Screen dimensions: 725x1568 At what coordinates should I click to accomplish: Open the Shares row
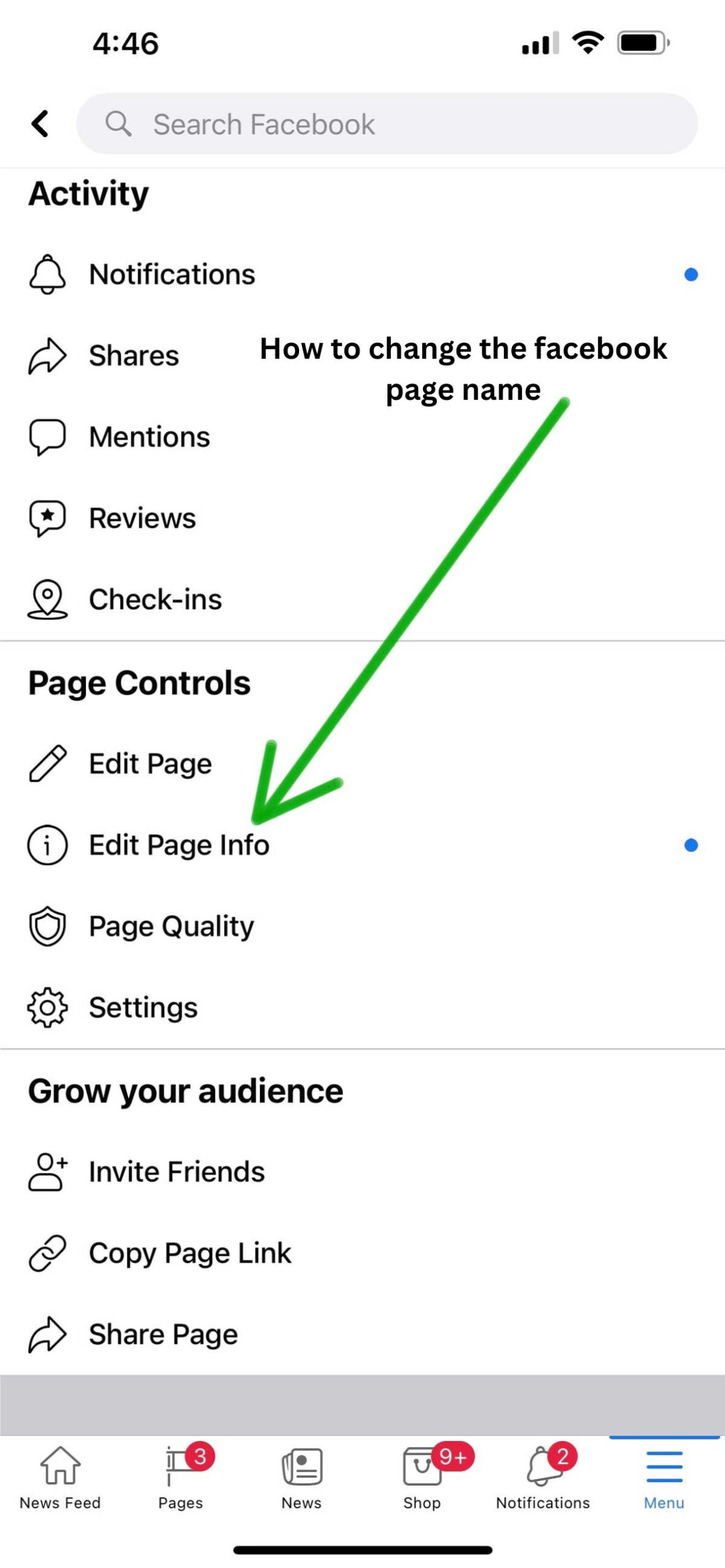coord(362,355)
